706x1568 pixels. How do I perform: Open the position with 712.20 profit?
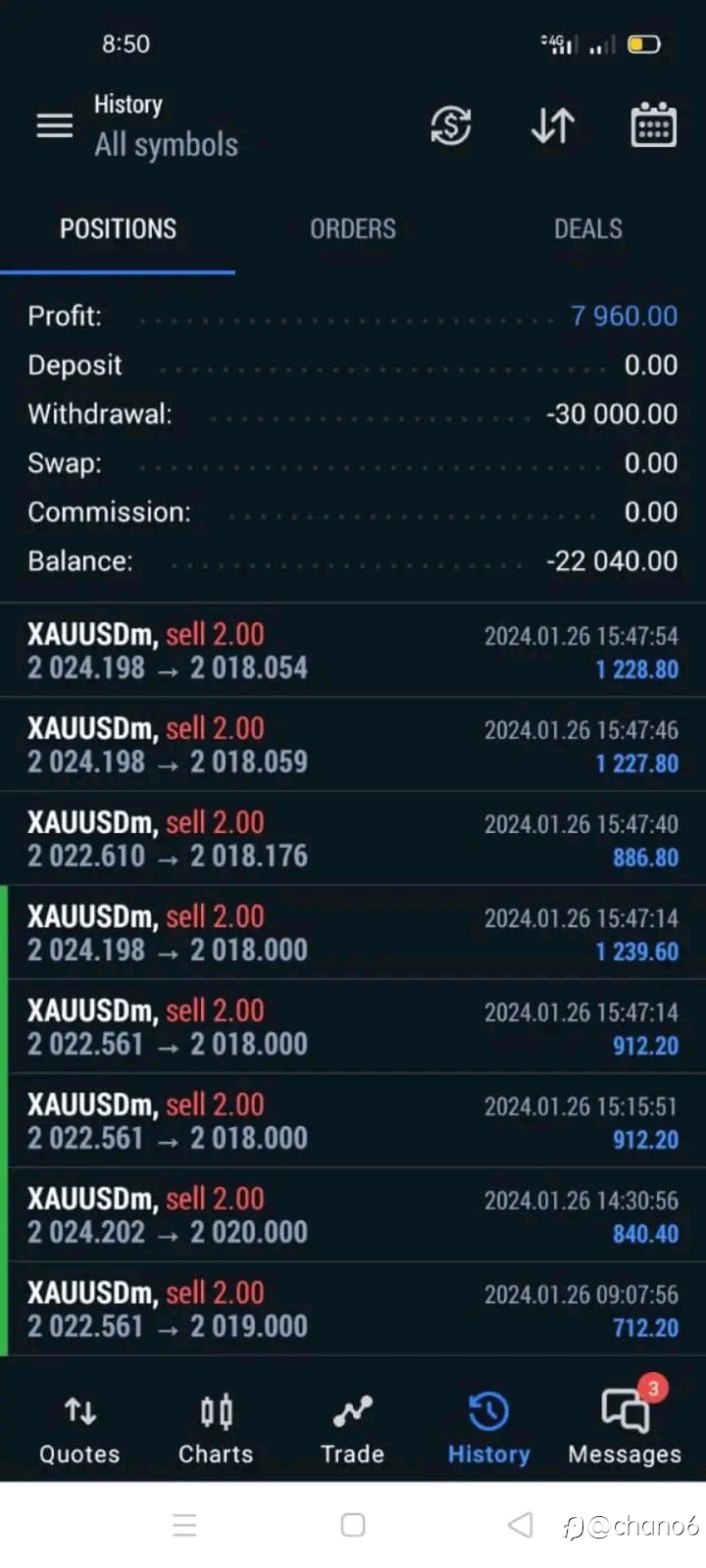tap(353, 1309)
